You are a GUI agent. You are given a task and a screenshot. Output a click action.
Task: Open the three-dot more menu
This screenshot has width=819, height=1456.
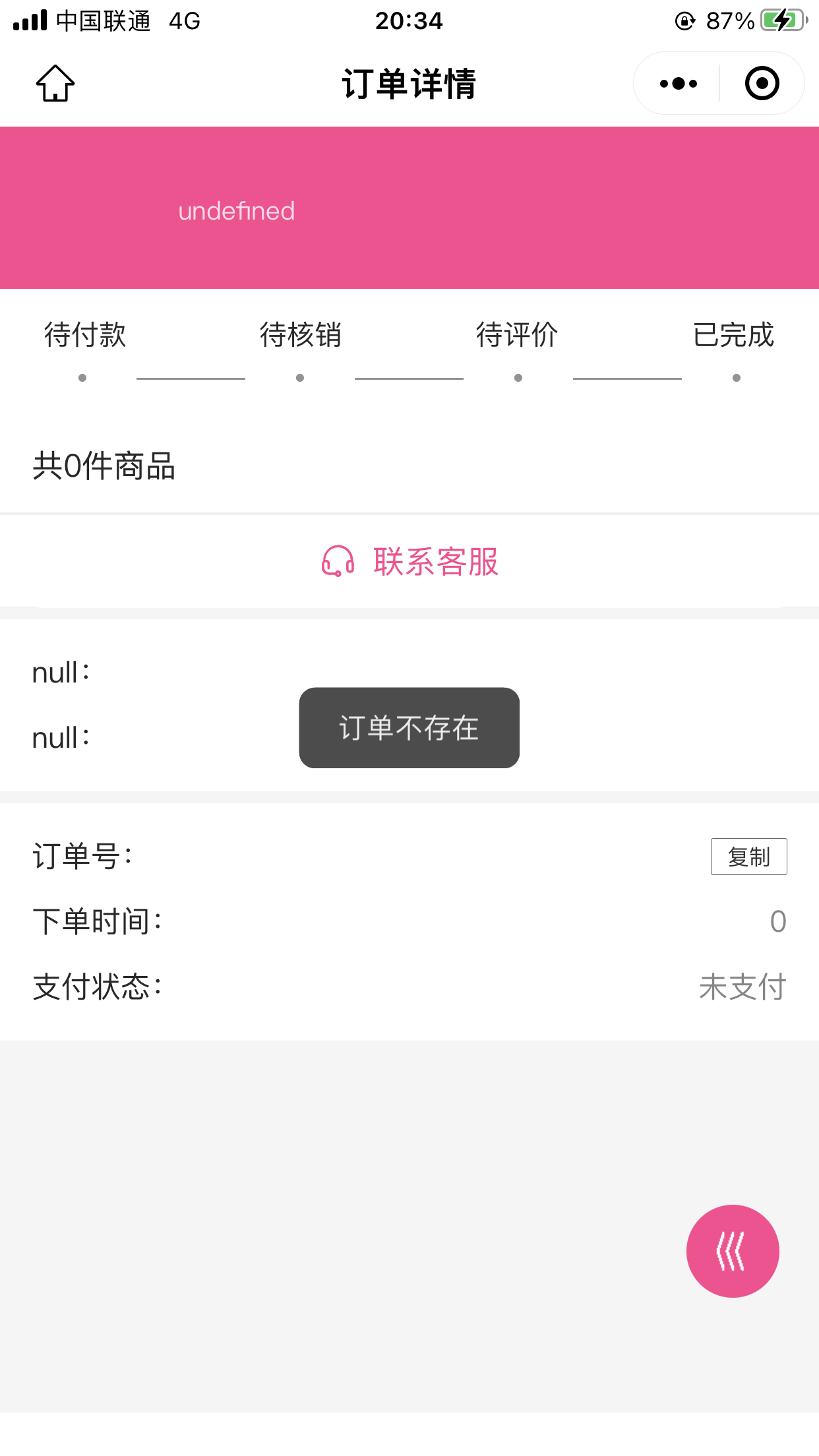tap(678, 84)
